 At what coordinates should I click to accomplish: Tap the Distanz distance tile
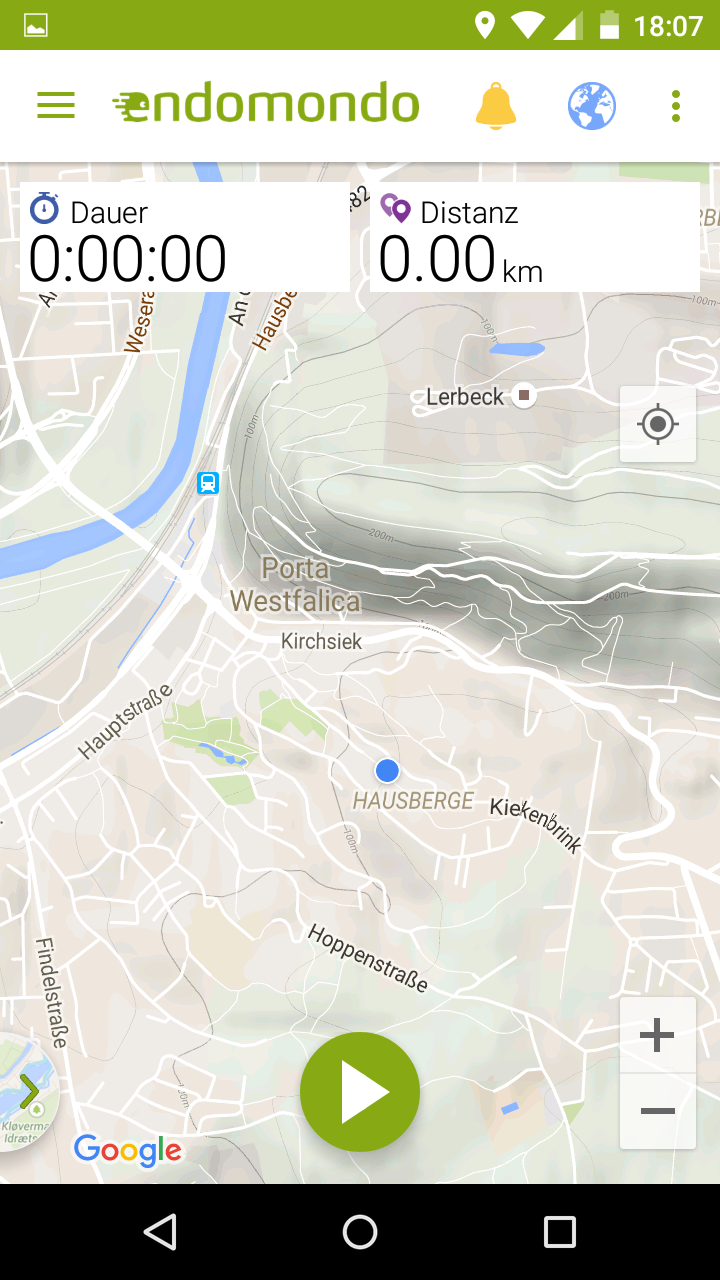(x=535, y=237)
